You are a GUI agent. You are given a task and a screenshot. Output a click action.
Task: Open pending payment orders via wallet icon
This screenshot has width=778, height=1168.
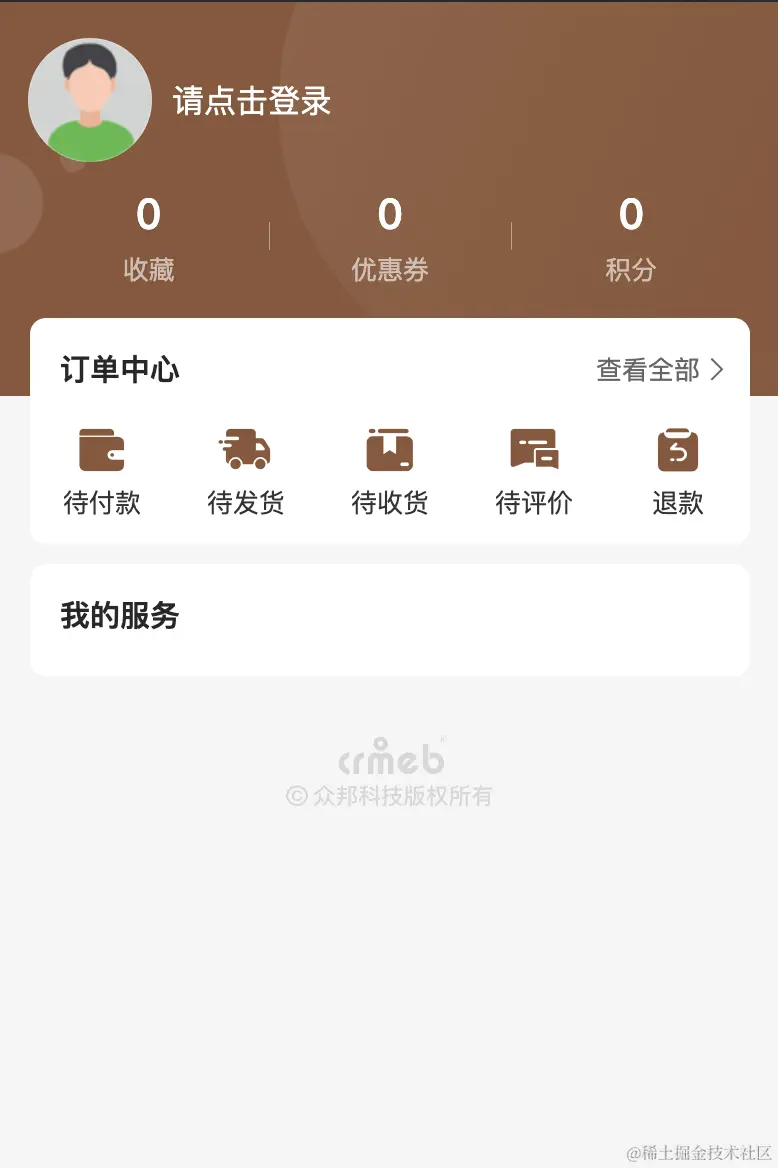coord(101,449)
